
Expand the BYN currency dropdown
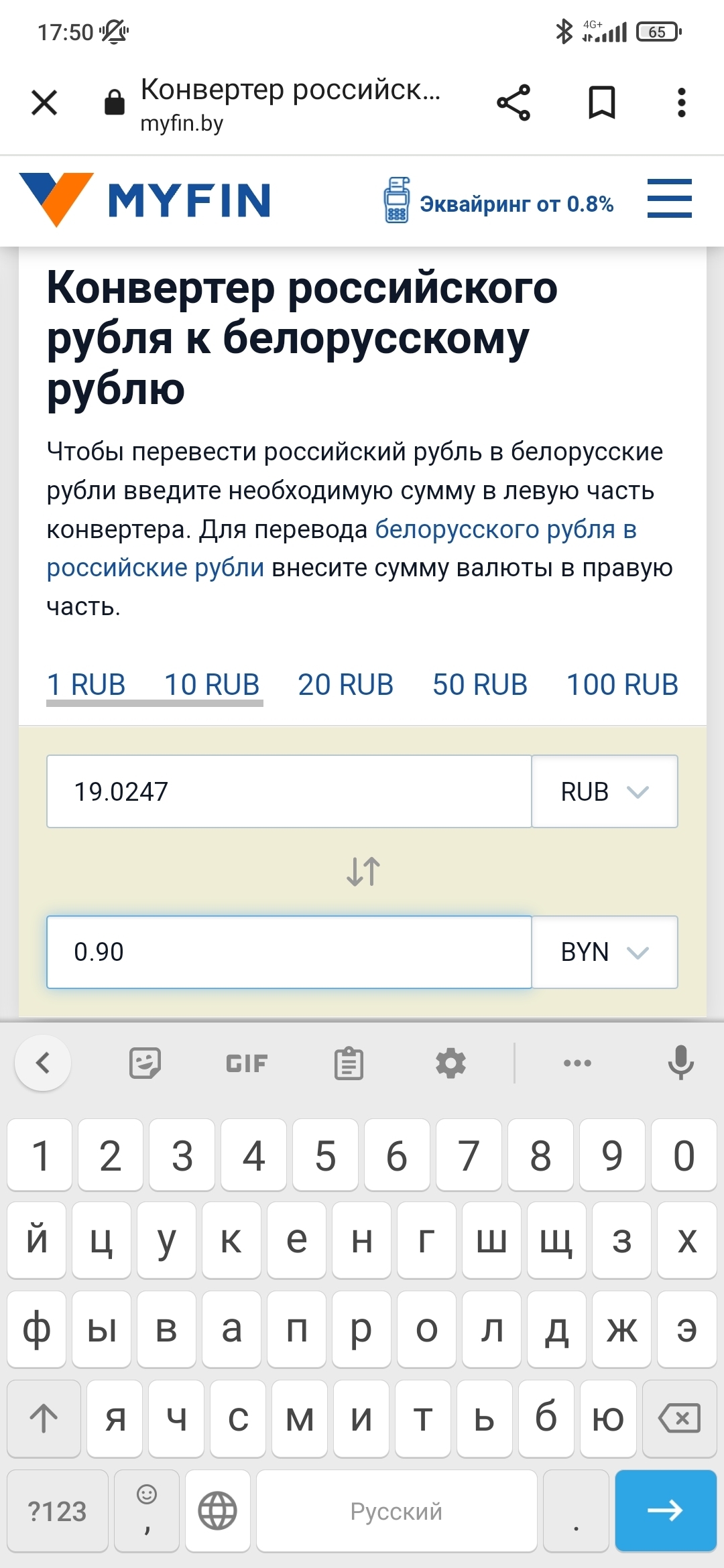(x=605, y=952)
